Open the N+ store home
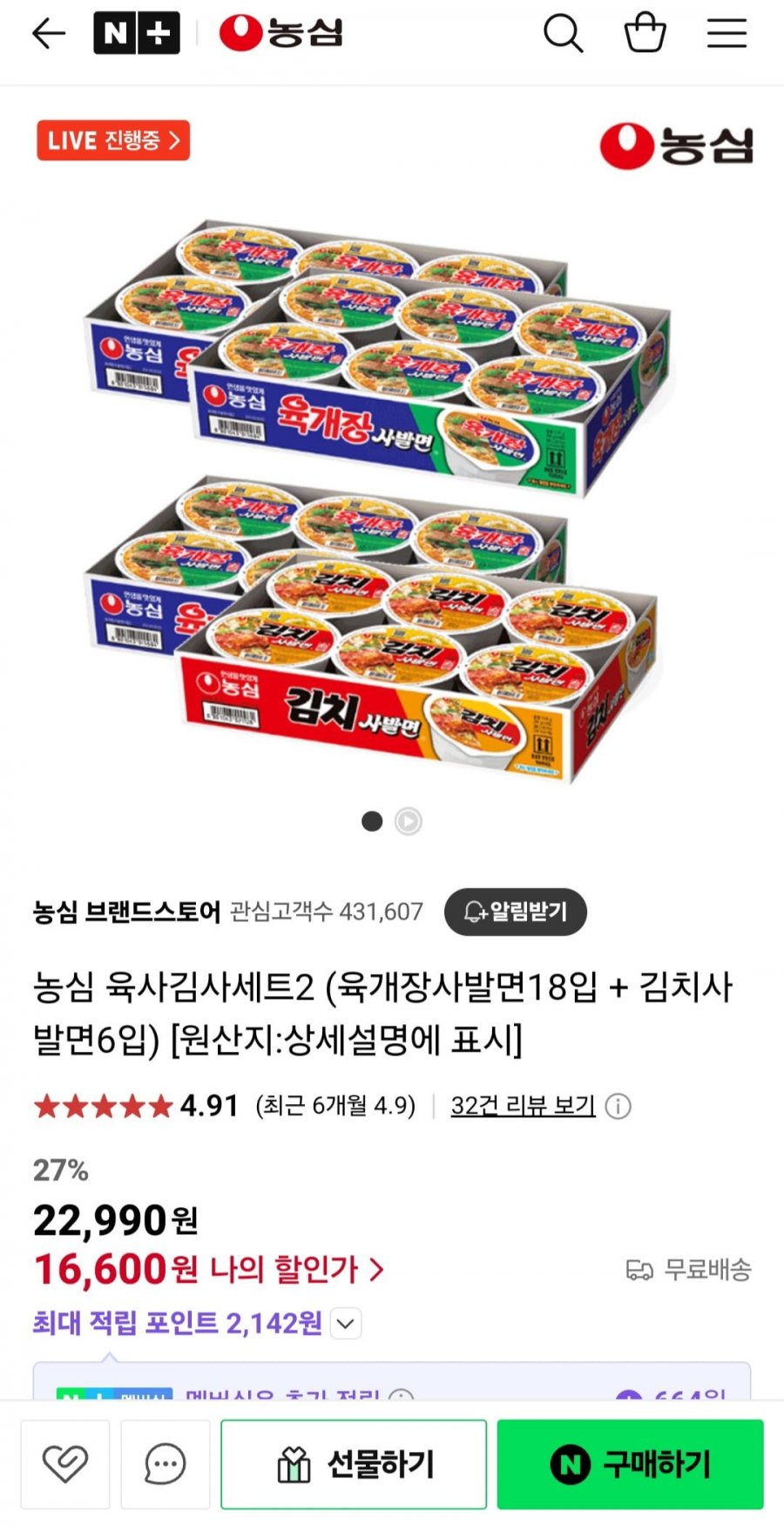Image resolution: width=784 pixels, height=1526 pixels. (137, 34)
